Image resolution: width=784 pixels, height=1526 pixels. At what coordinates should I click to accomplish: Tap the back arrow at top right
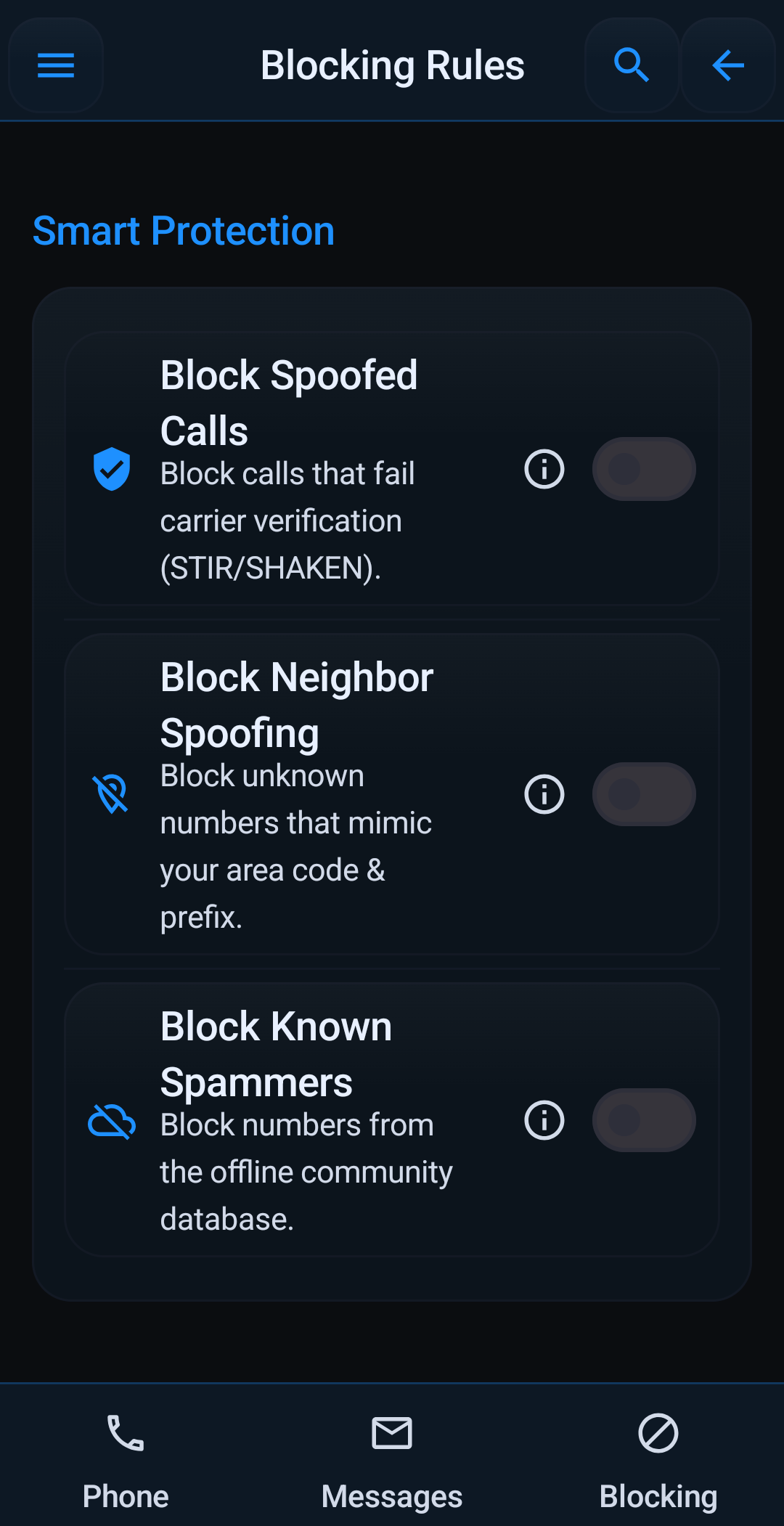pos(727,65)
